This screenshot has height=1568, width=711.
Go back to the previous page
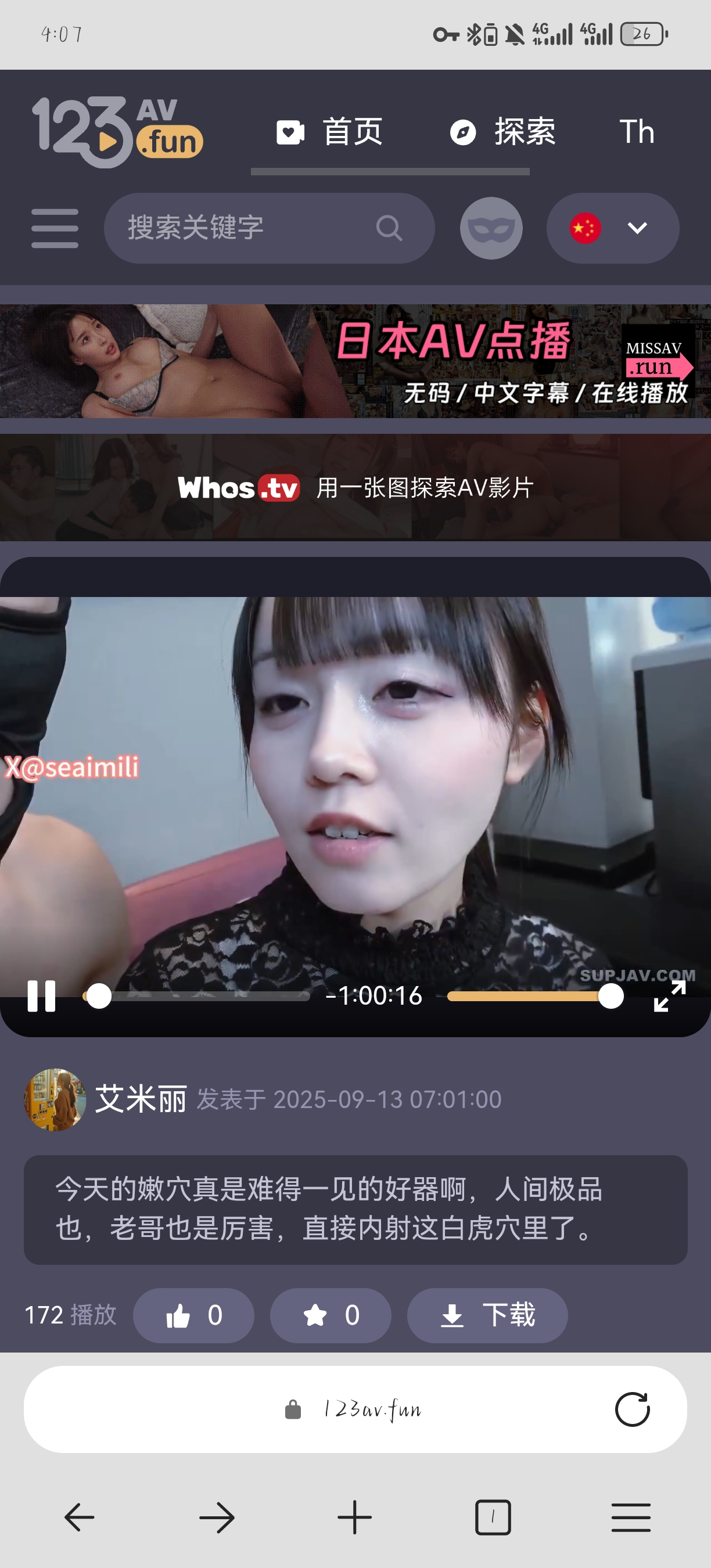79,1517
